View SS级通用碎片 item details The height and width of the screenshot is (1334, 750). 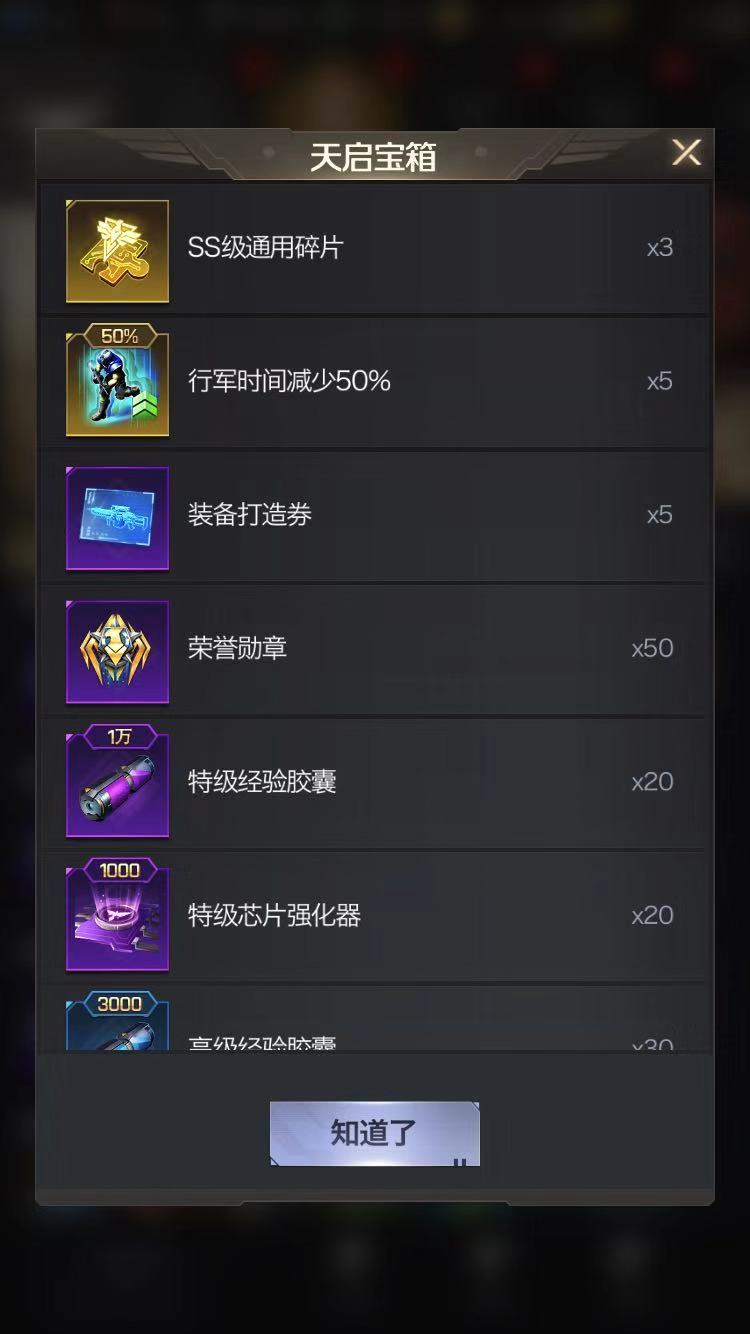click(118, 250)
